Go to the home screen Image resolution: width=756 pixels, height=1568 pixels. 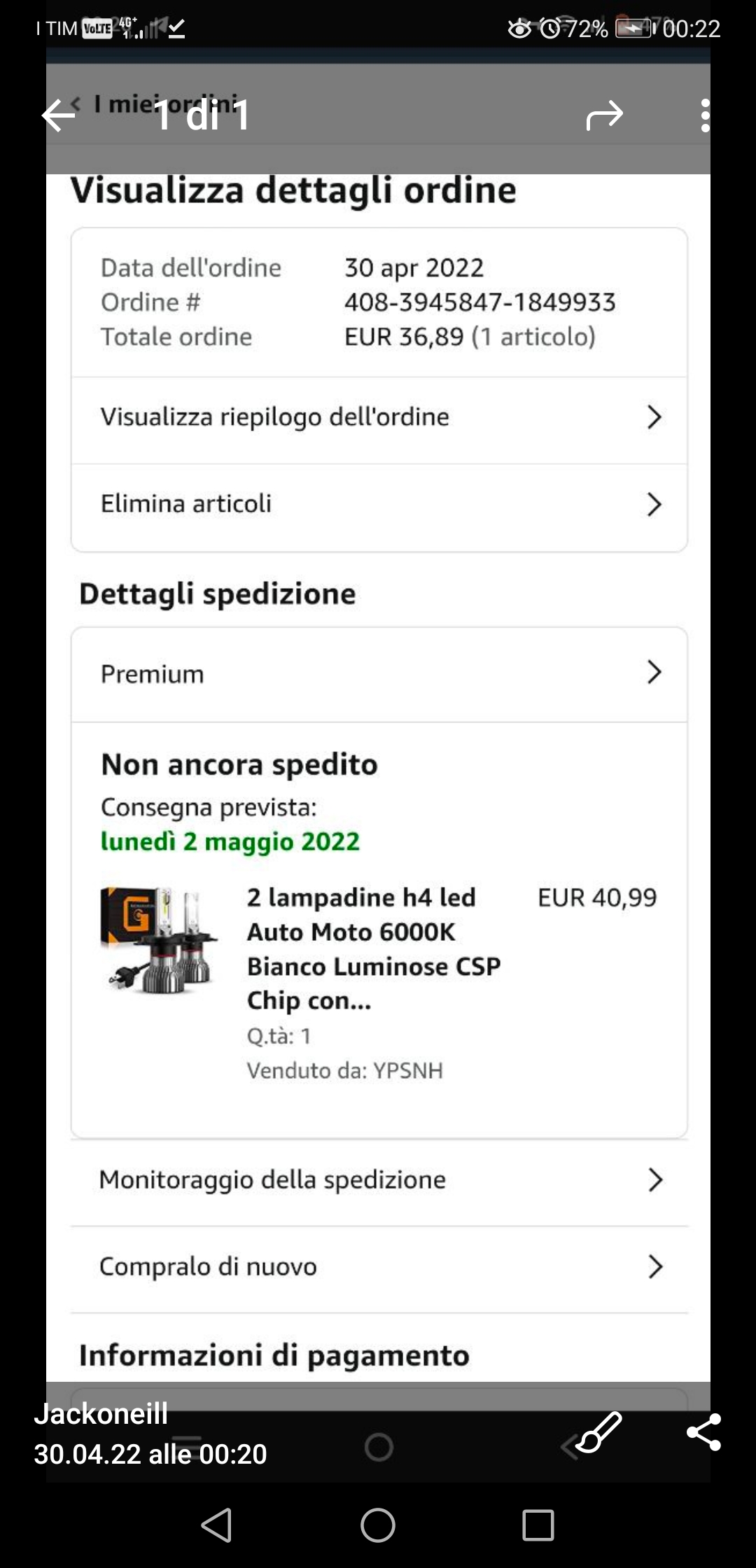(x=378, y=1525)
